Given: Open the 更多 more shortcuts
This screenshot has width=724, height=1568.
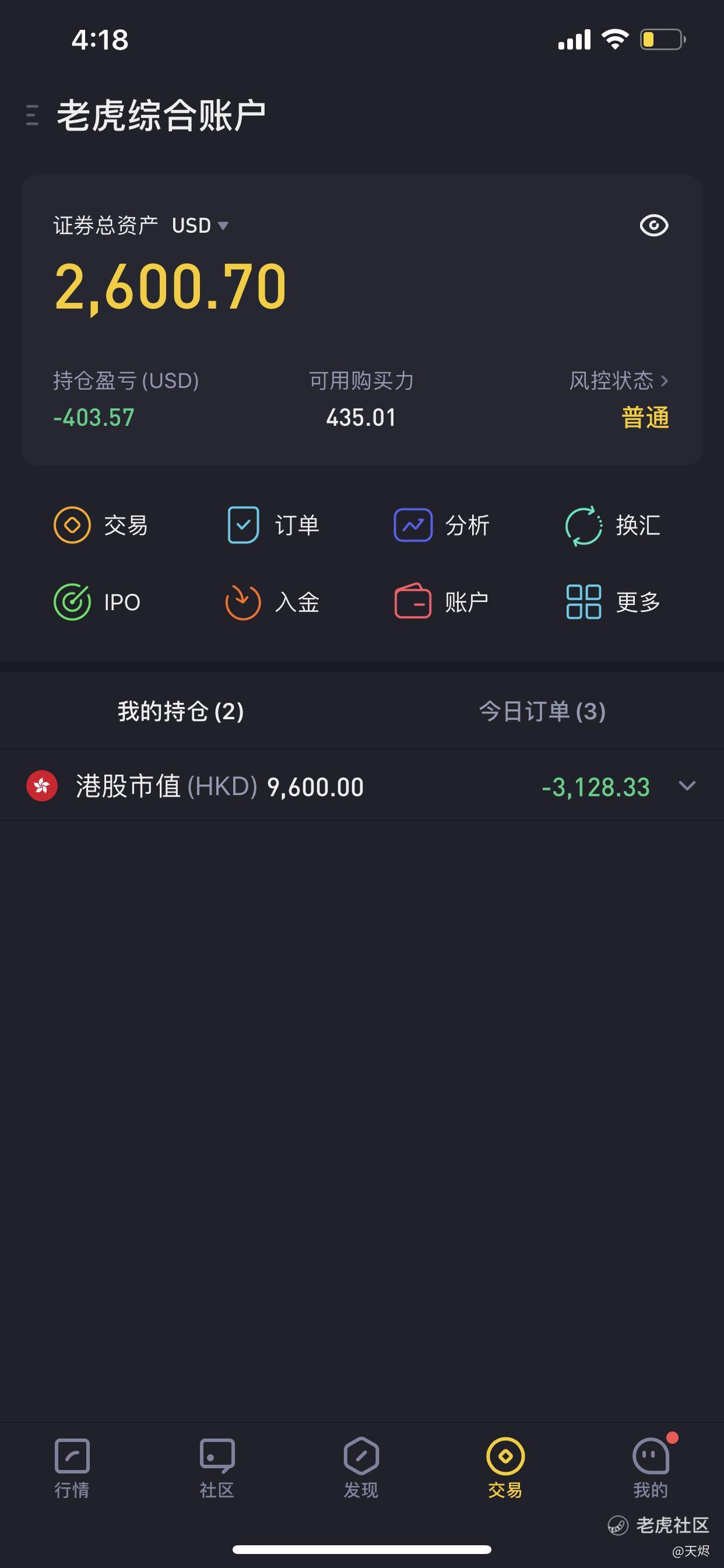Looking at the screenshot, I should [613, 602].
